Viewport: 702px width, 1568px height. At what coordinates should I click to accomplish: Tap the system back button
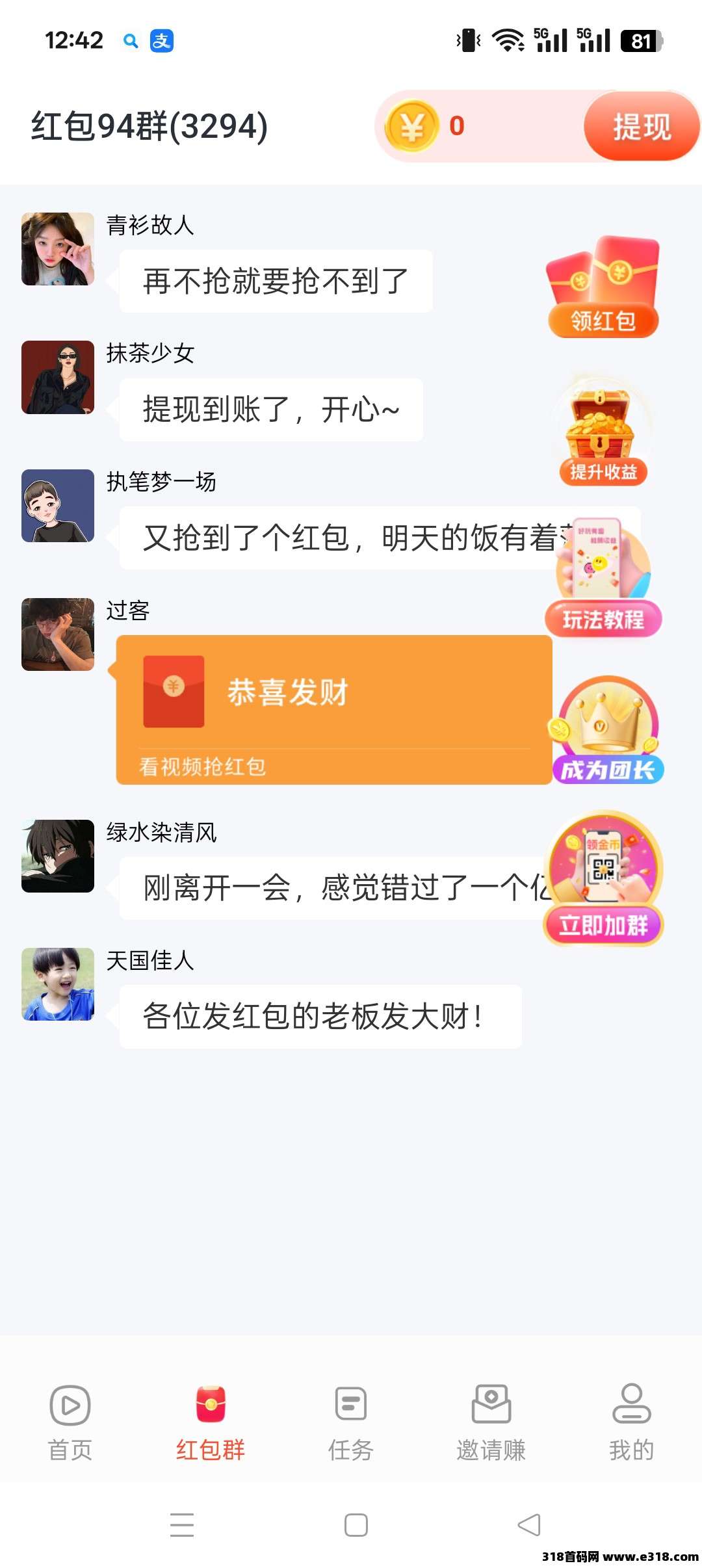pyautogui.click(x=529, y=1524)
